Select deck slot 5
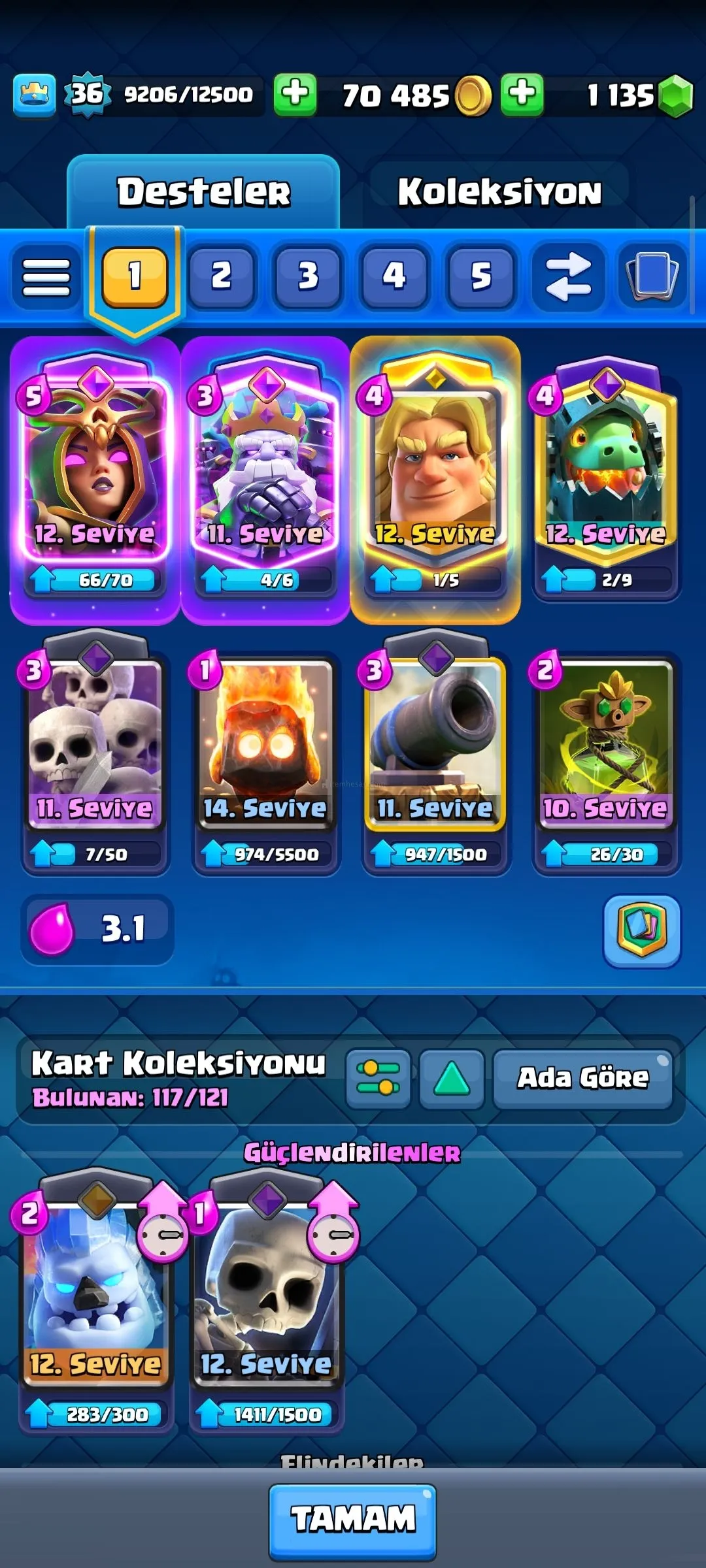706x1568 pixels. tap(480, 276)
